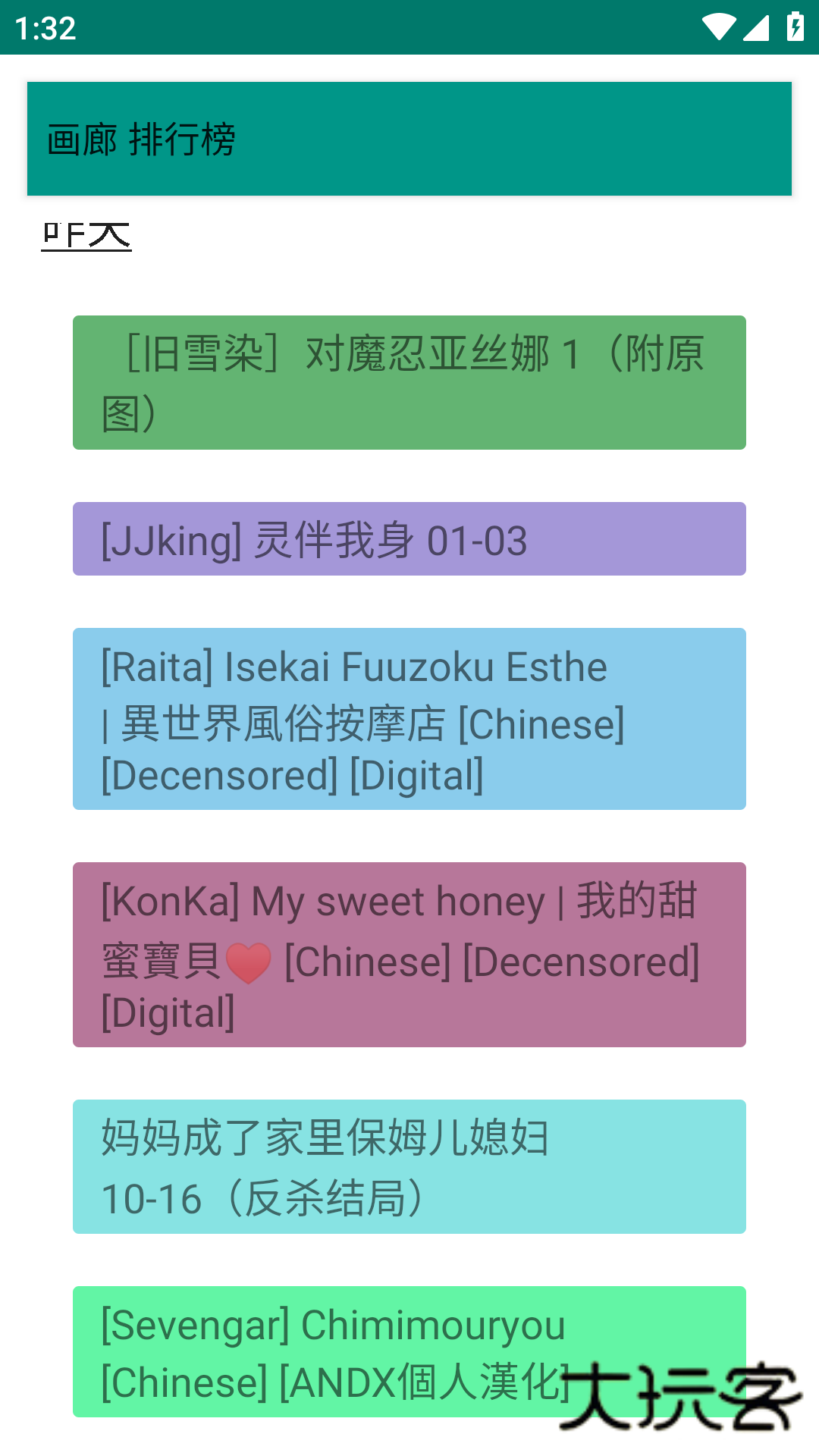Go to the 画廊 section

pyautogui.click(x=82, y=140)
